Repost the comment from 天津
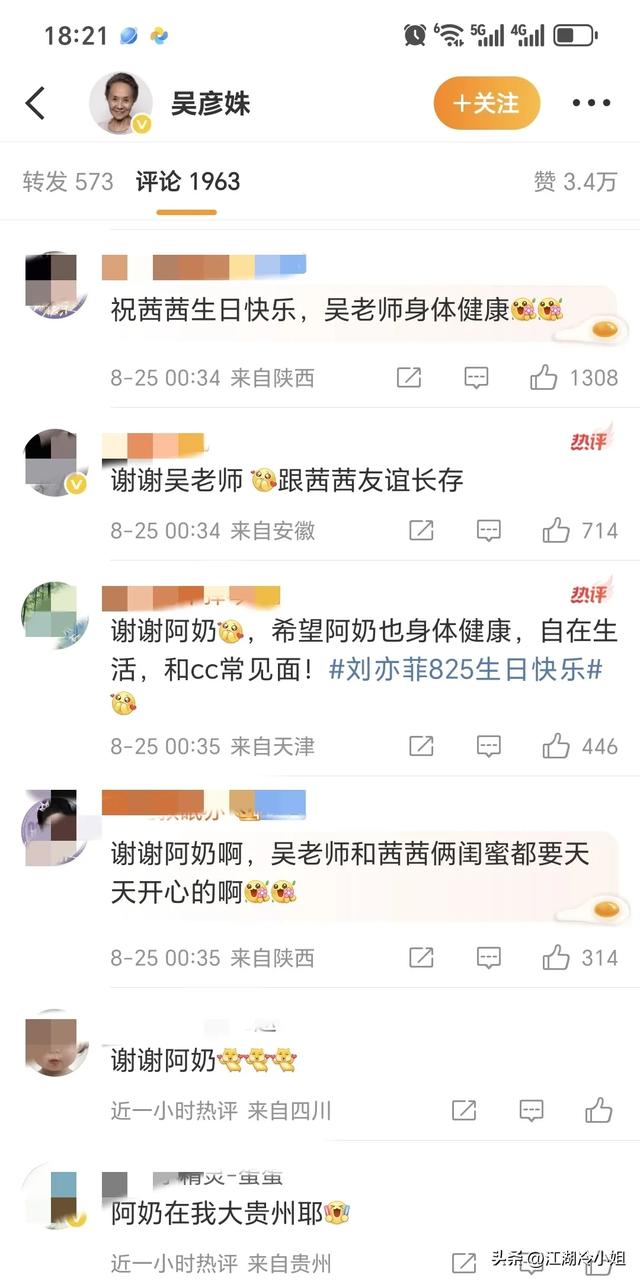Image resolution: width=640 pixels, height=1281 pixels. 421,746
